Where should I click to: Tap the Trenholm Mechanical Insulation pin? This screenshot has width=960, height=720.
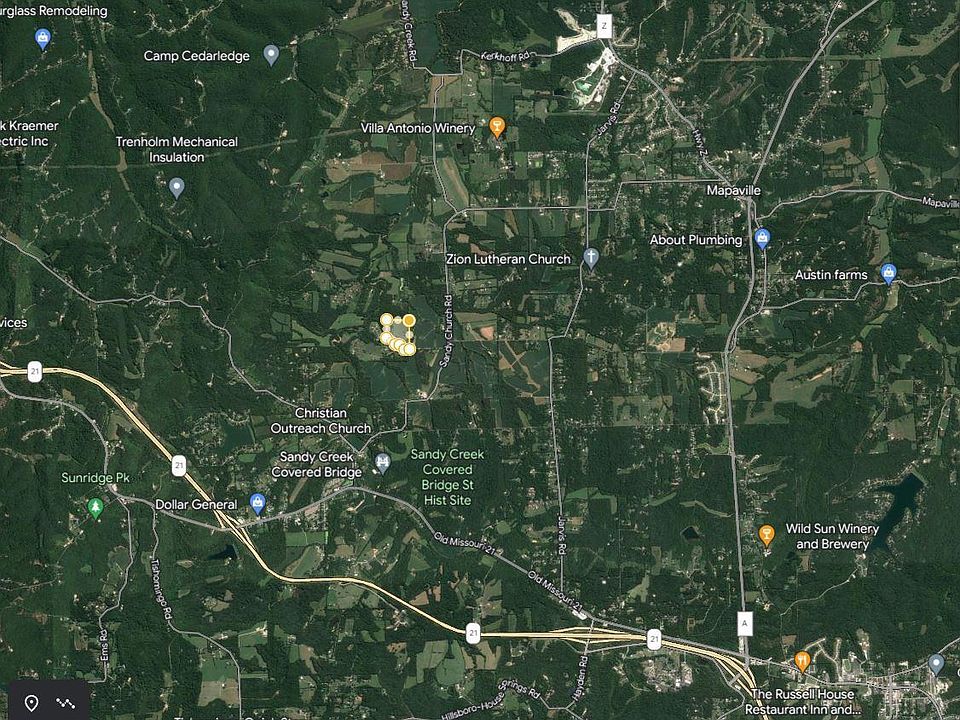(177, 187)
